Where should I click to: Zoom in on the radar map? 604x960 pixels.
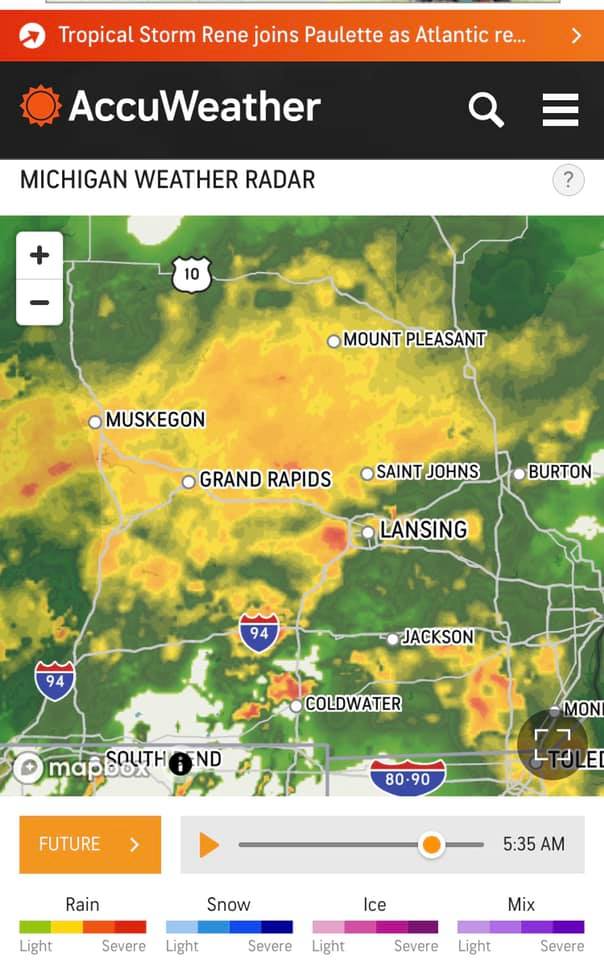tap(40, 255)
